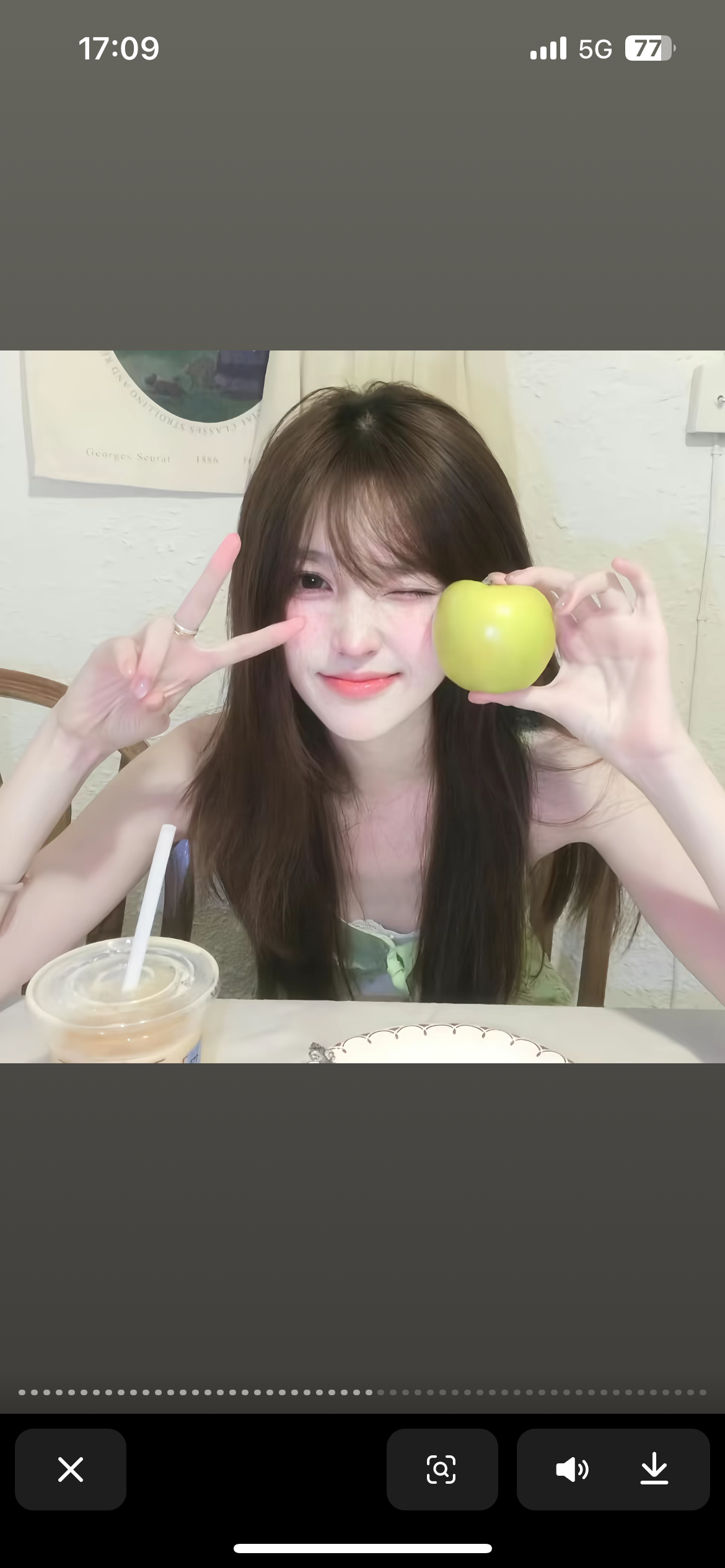Search this image with visual lookup
This screenshot has height=1568, width=725.
[442, 1469]
